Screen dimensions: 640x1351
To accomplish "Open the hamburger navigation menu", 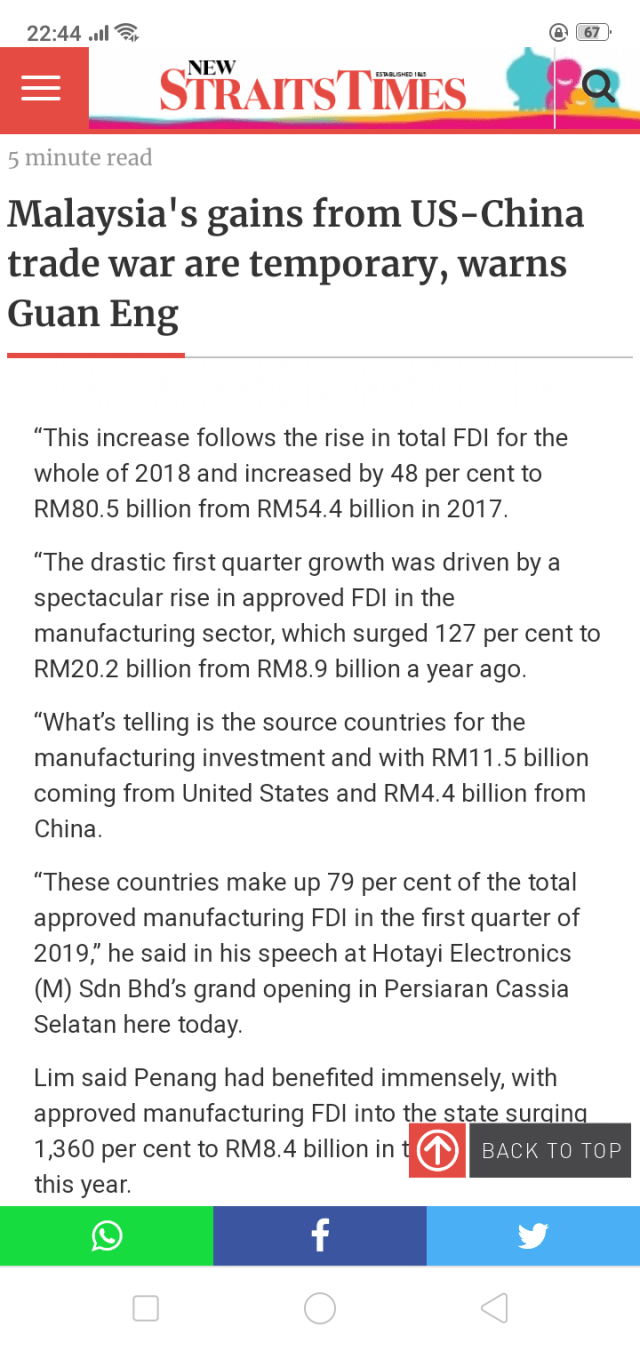I will pyautogui.click(x=42, y=88).
